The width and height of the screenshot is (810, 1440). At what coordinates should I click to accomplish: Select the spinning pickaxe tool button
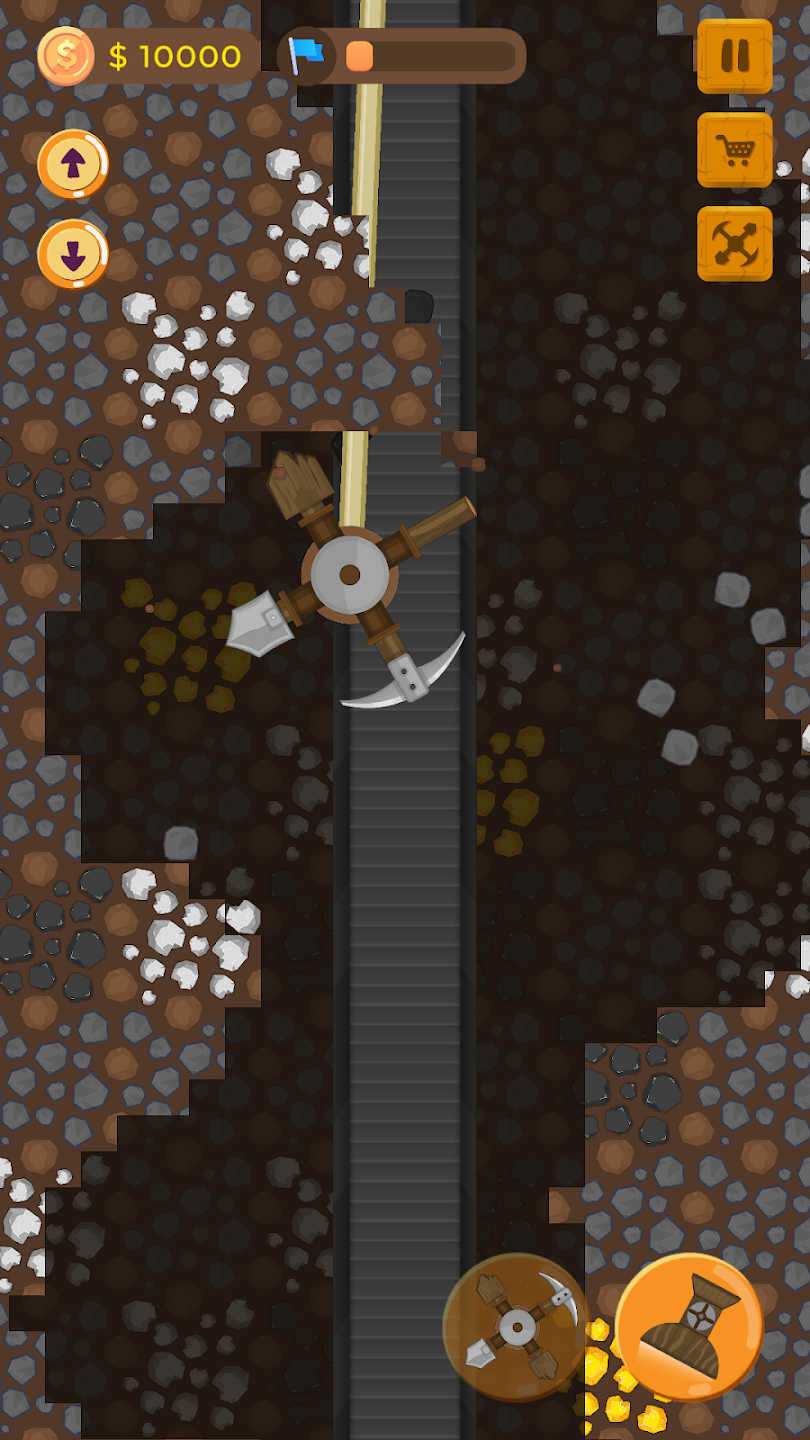[516, 1326]
